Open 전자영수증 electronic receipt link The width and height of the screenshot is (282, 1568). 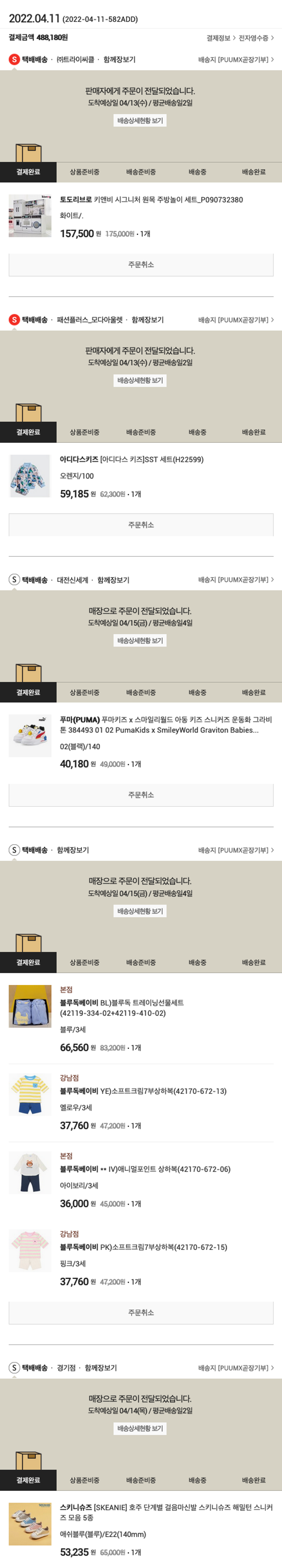point(255,38)
